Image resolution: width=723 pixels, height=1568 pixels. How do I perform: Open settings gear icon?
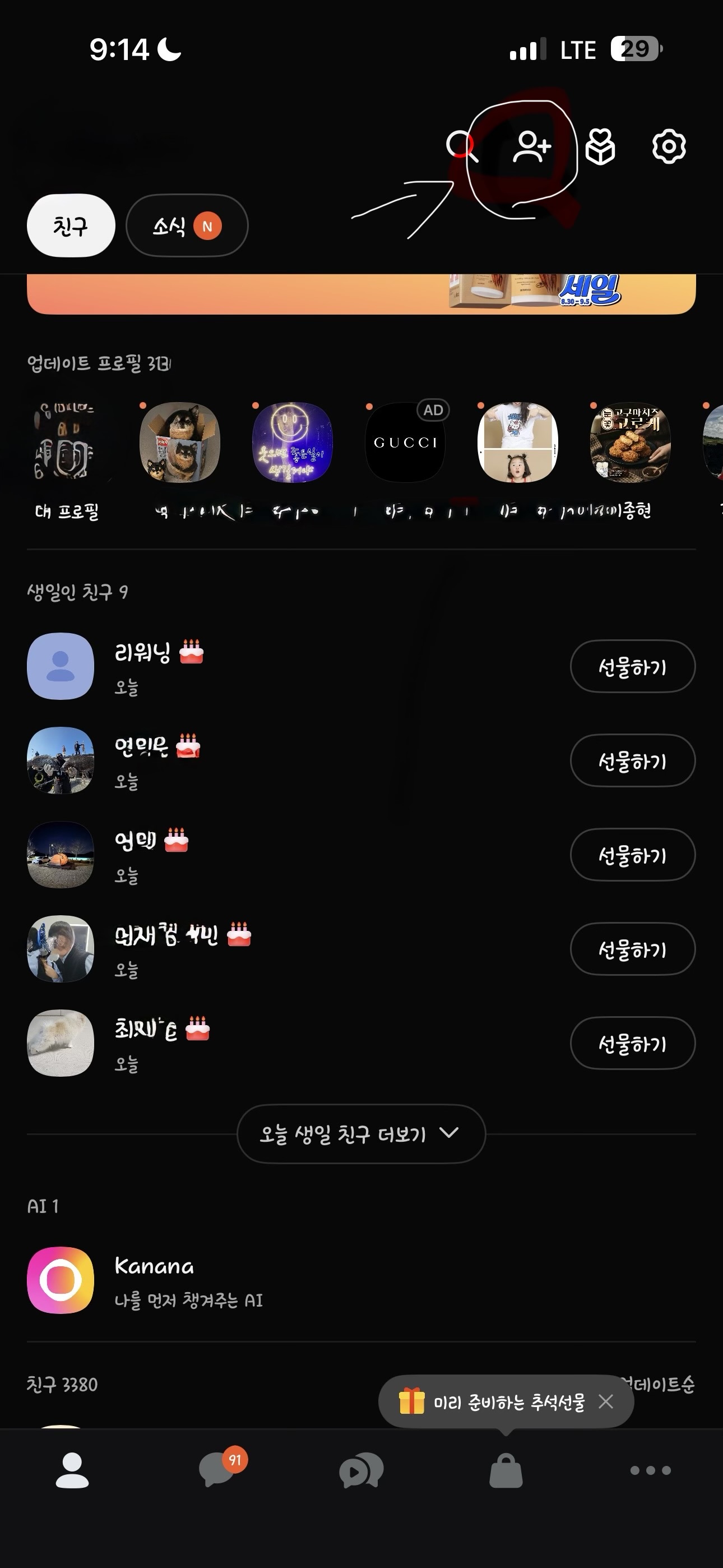[x=669, y=147]
